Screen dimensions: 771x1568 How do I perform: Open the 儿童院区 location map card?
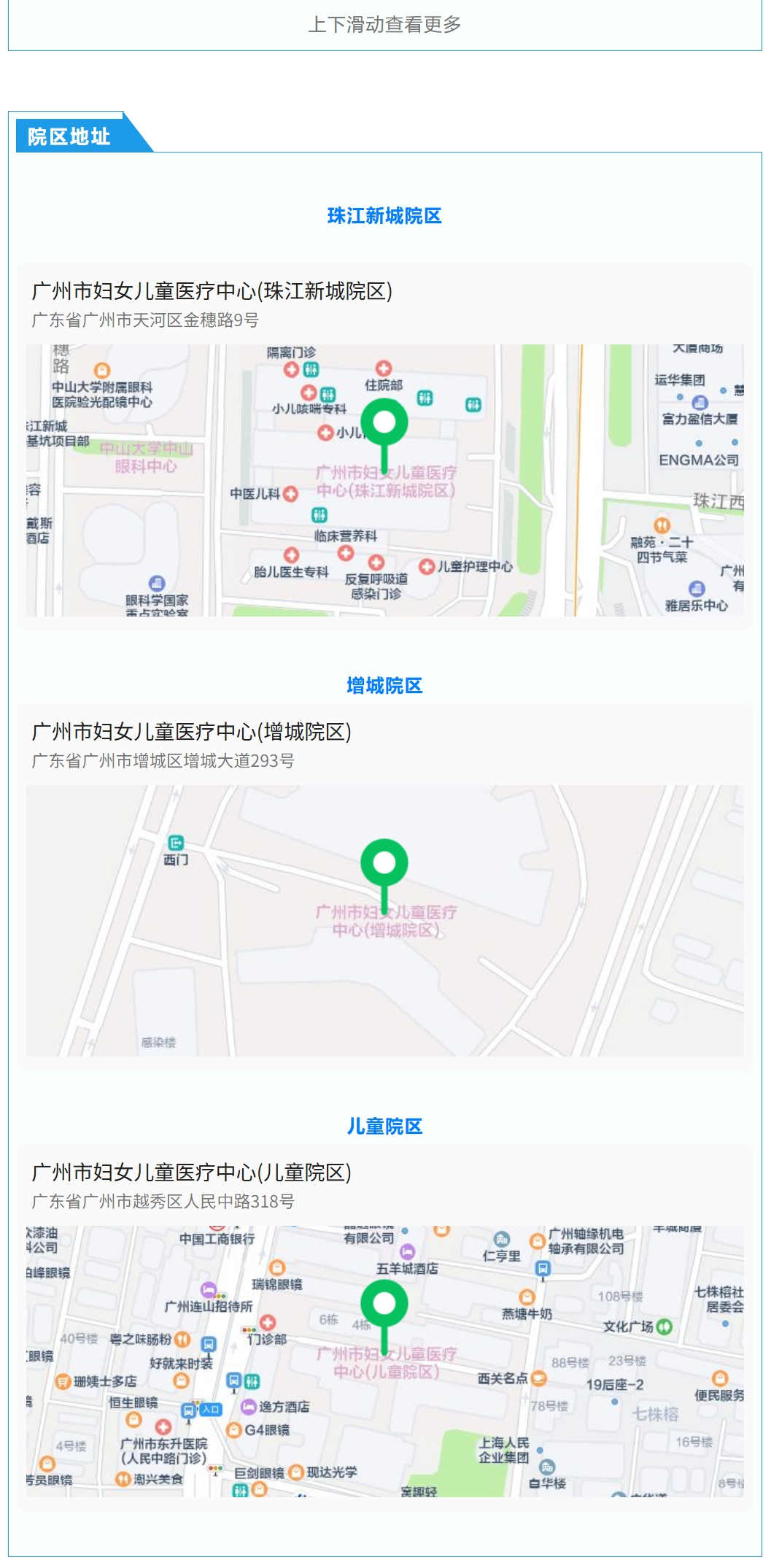[384, 1327]
